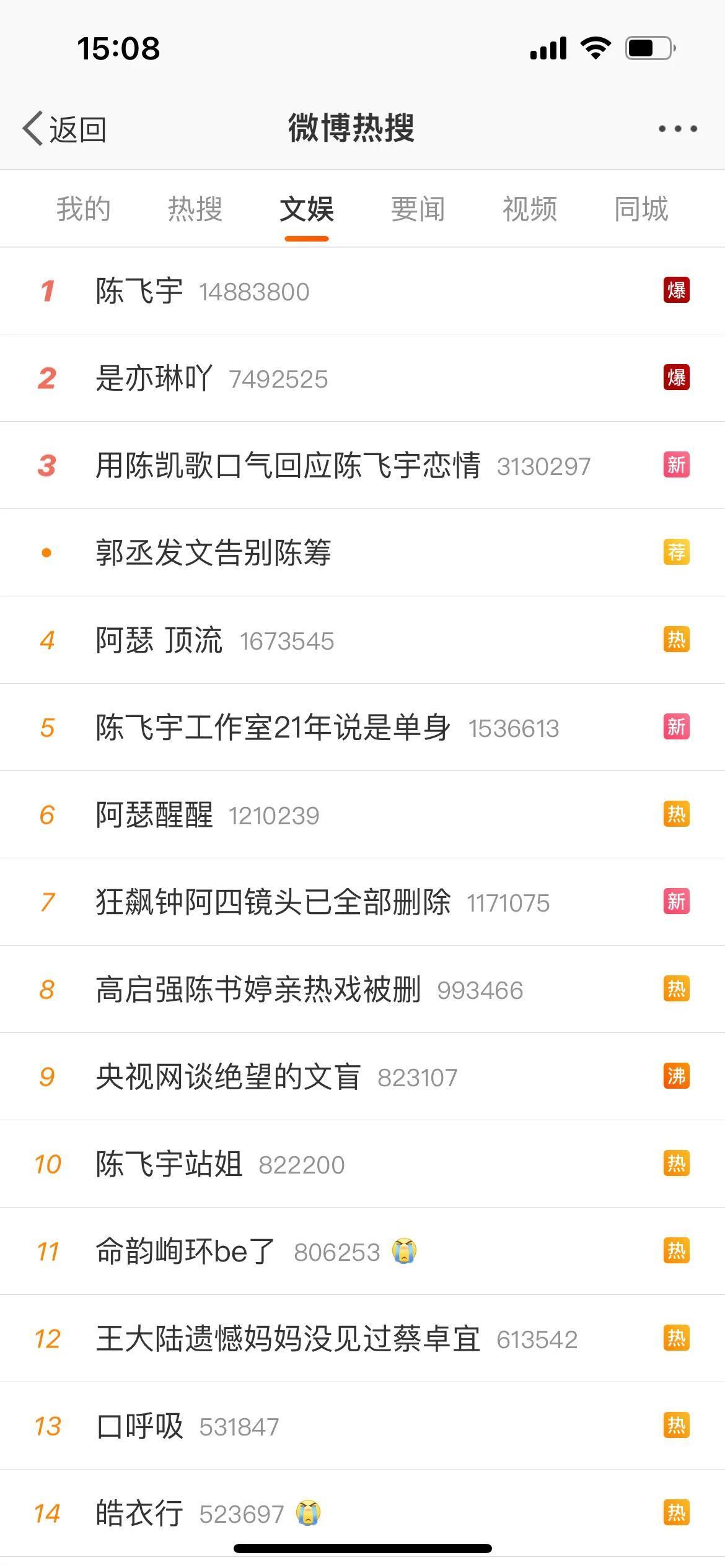Screen dimensions: 725x1568
Task: Tap 王大陆遗憾妈妈没见过蔡卓宜 entry
Action: coord(362,1339)
